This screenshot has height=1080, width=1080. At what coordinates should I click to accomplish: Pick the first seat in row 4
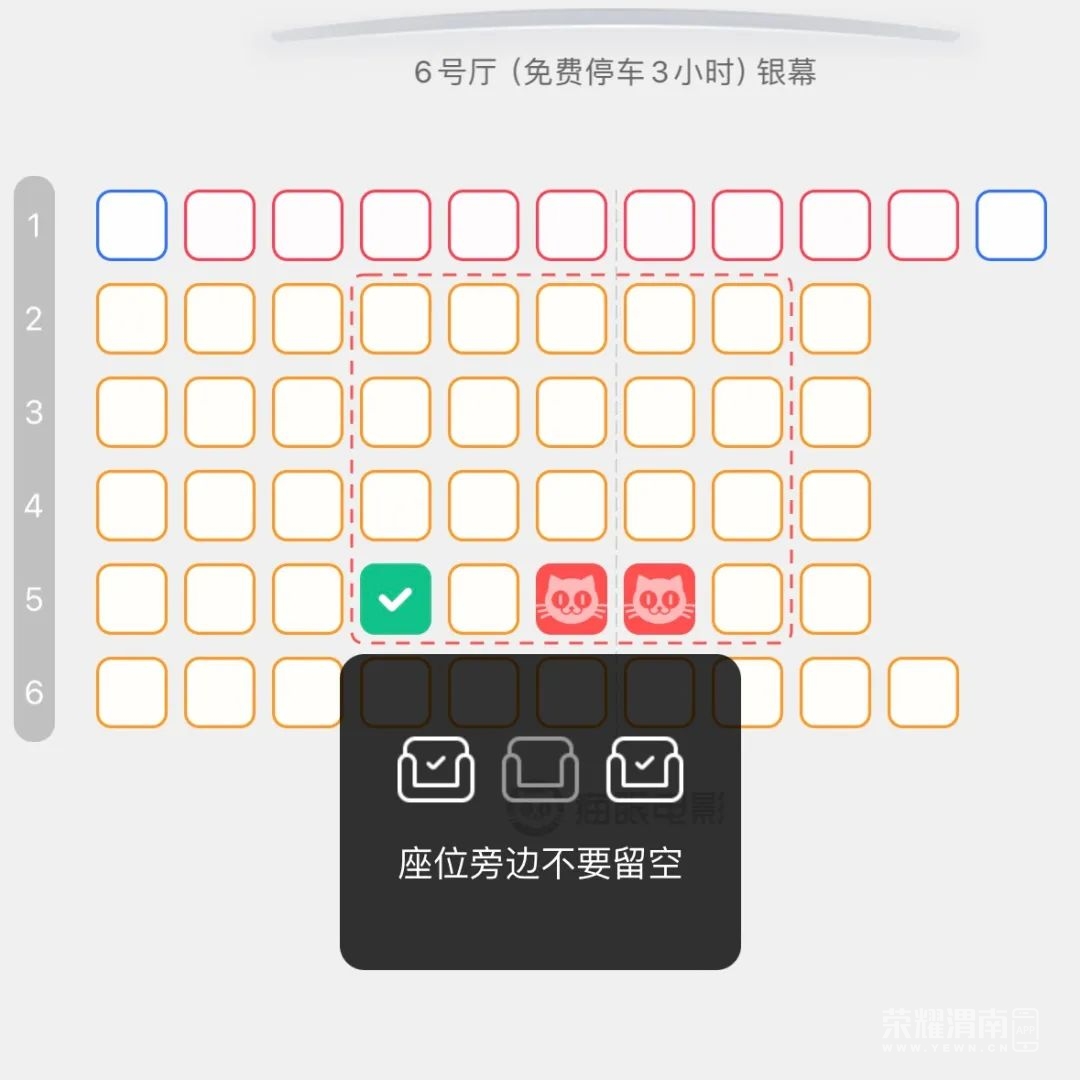click(132, 506)
